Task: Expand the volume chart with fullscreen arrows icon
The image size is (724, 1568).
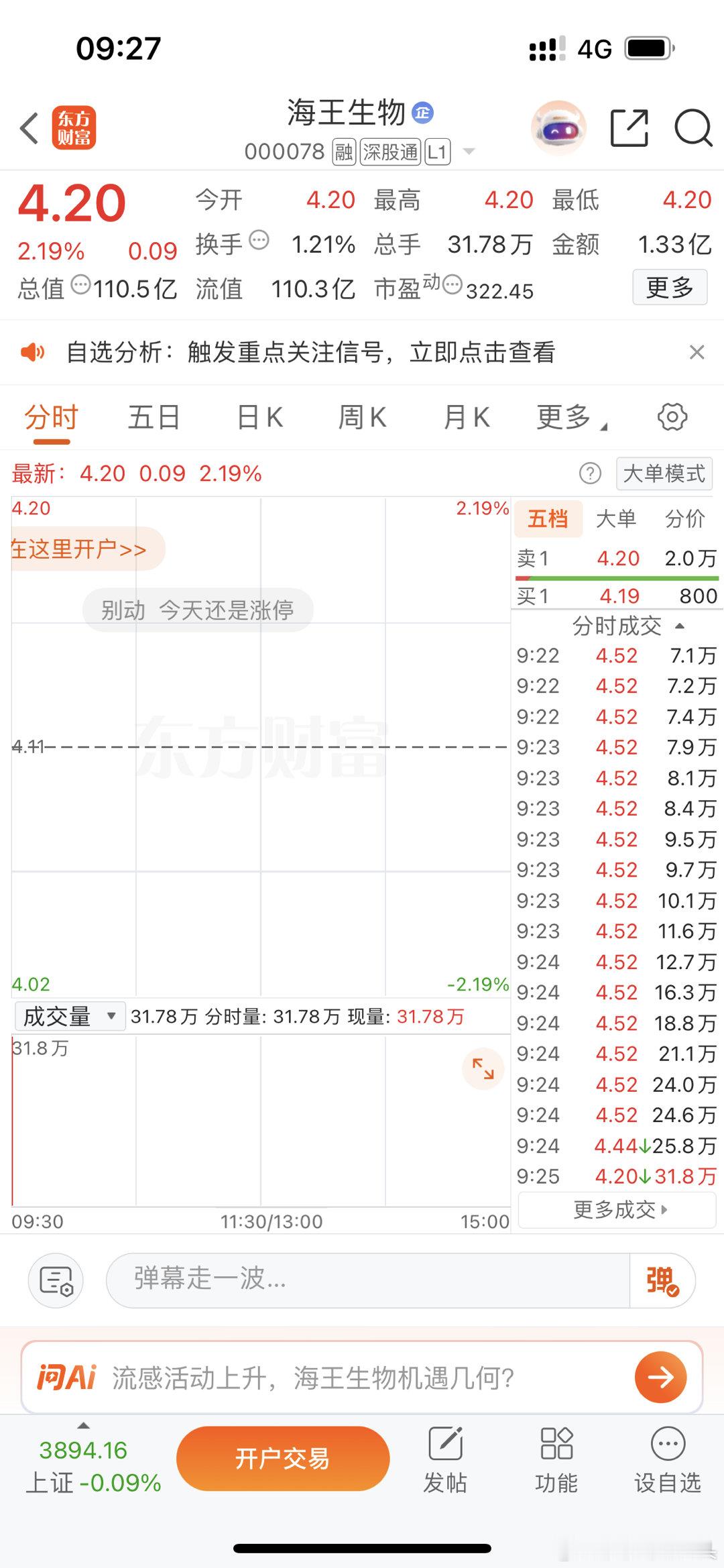Action: [483, 1069]
